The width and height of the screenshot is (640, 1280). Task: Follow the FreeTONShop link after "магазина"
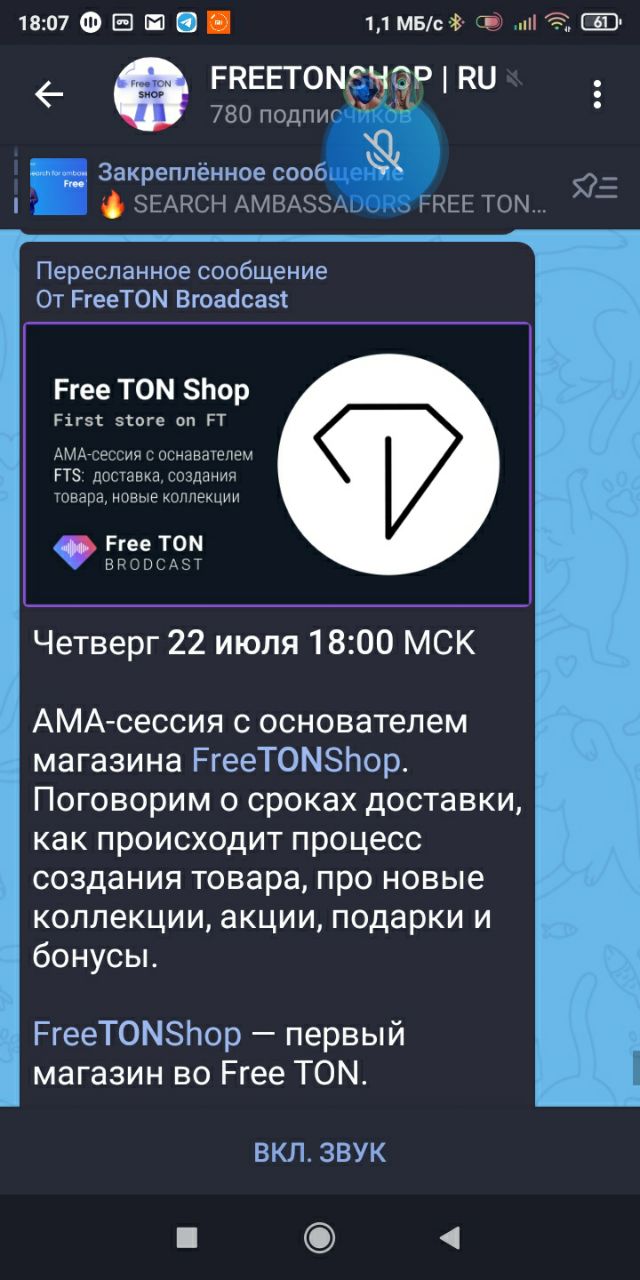296,760
